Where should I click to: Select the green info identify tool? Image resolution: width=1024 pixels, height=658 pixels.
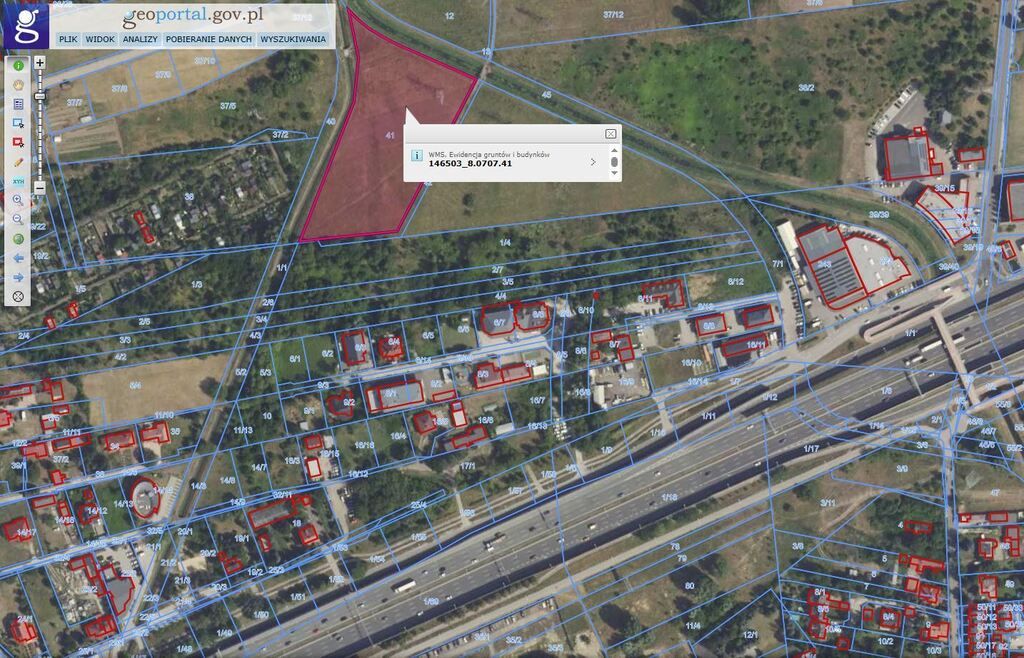tap(18, 66)
